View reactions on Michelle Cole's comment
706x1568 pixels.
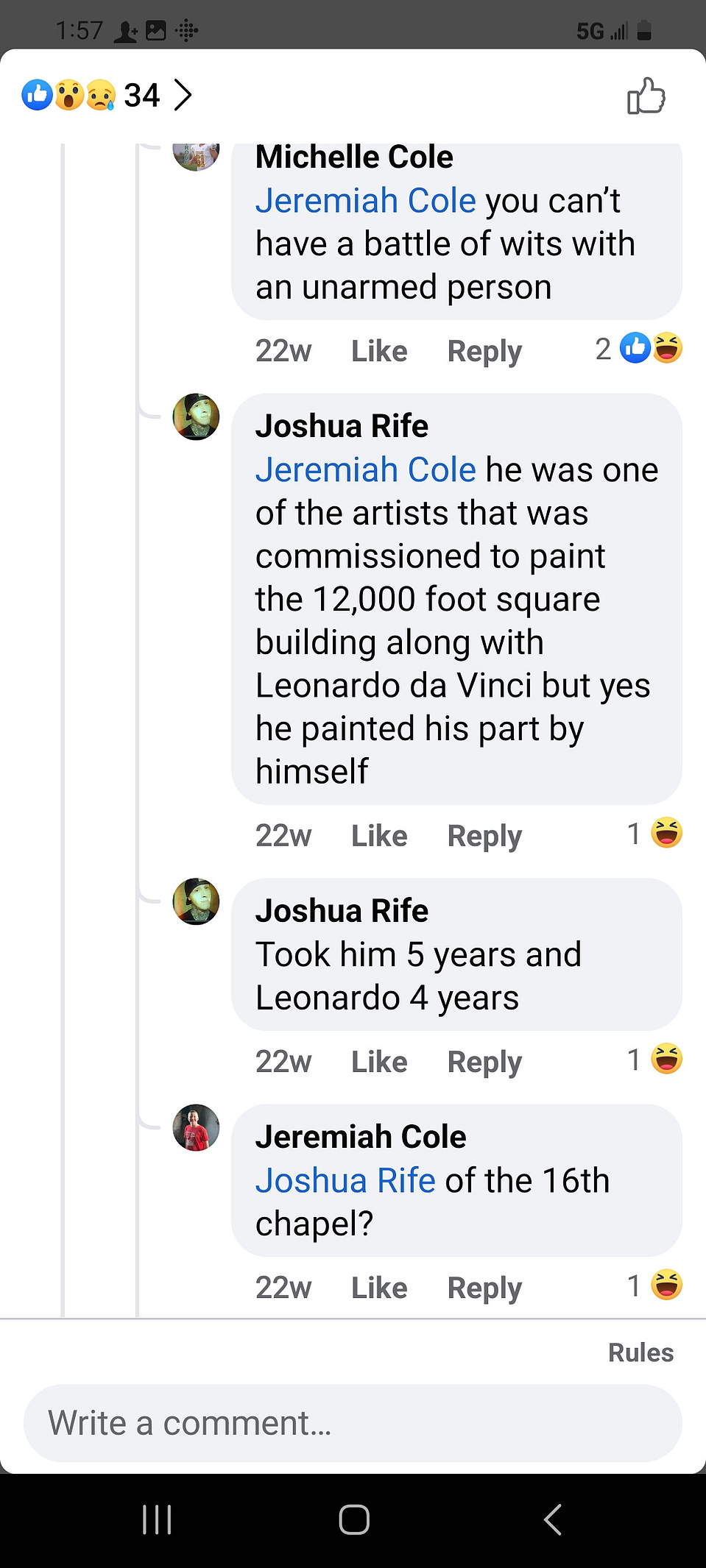[x=638, y=349]
